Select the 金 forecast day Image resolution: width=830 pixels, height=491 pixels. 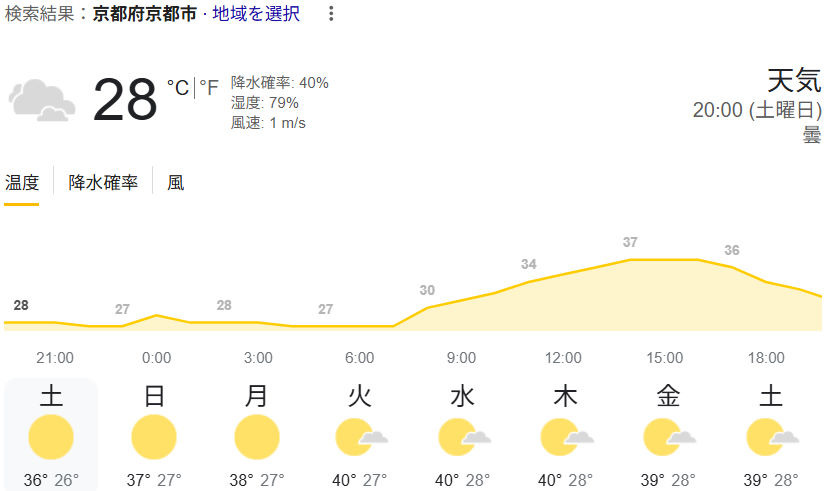click(668, 435)
